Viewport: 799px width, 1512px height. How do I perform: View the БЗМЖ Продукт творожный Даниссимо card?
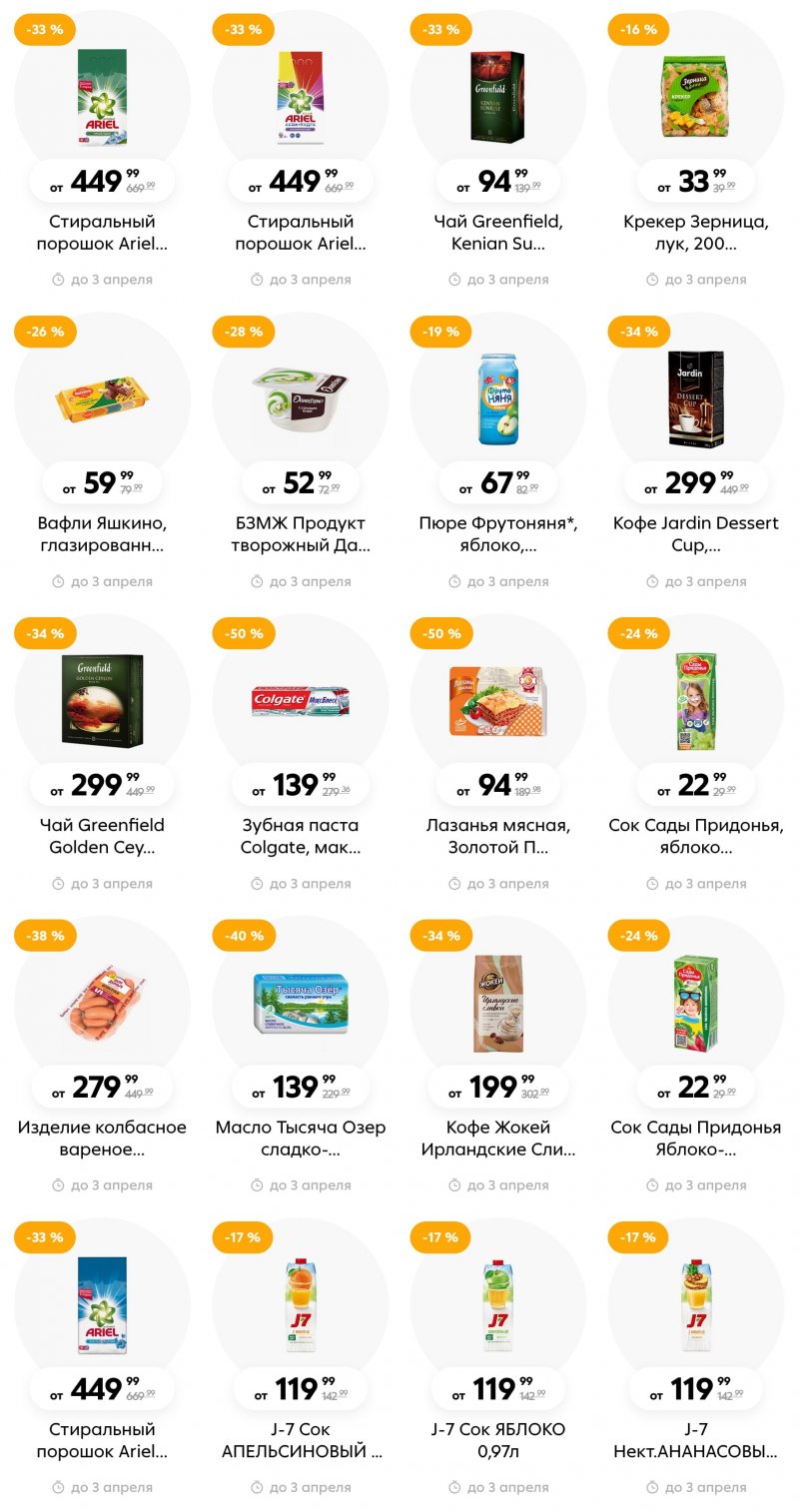300,398
